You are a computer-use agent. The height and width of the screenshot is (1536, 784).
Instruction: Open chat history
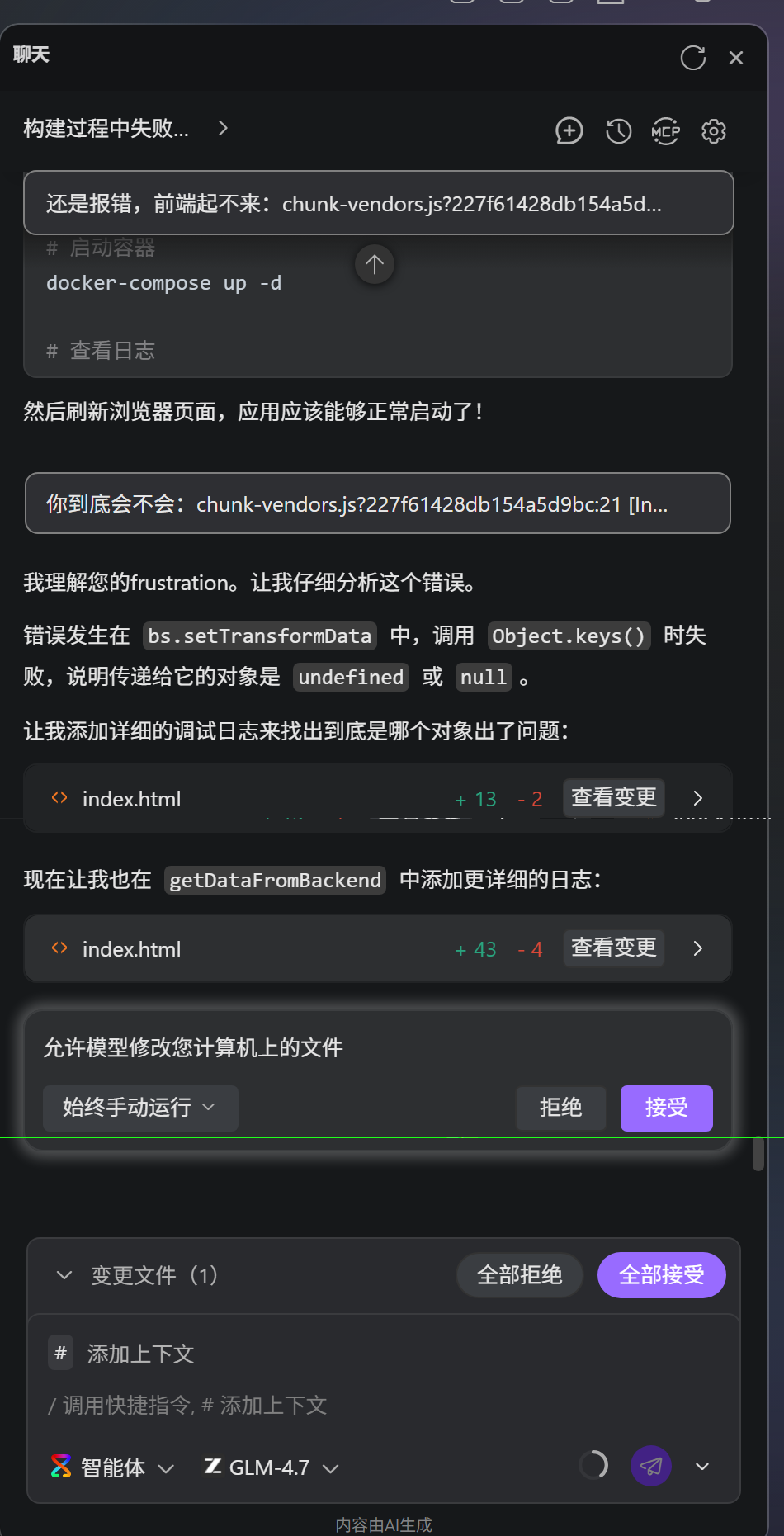click(x=618, y=131)
